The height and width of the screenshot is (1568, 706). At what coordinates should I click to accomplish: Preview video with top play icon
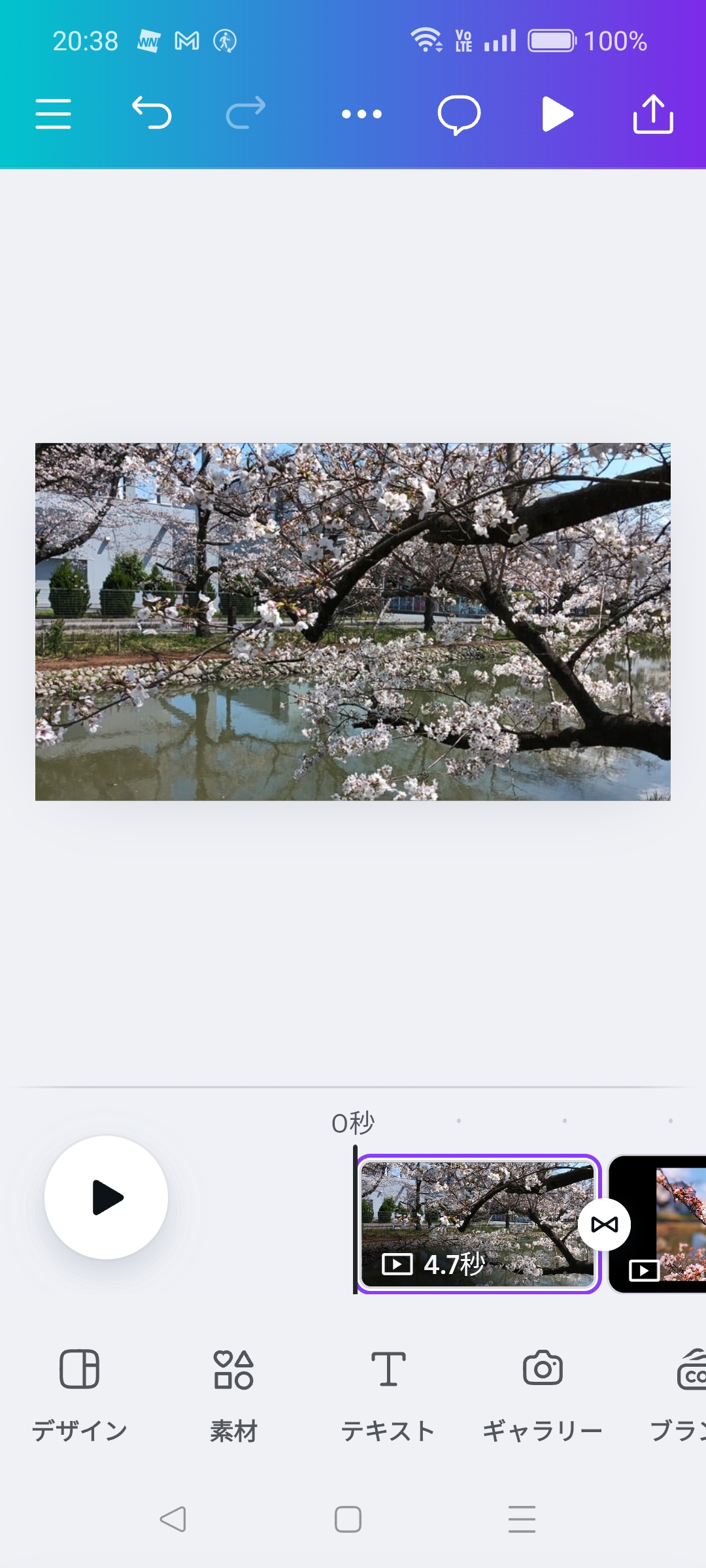click(x=557, y=114)
